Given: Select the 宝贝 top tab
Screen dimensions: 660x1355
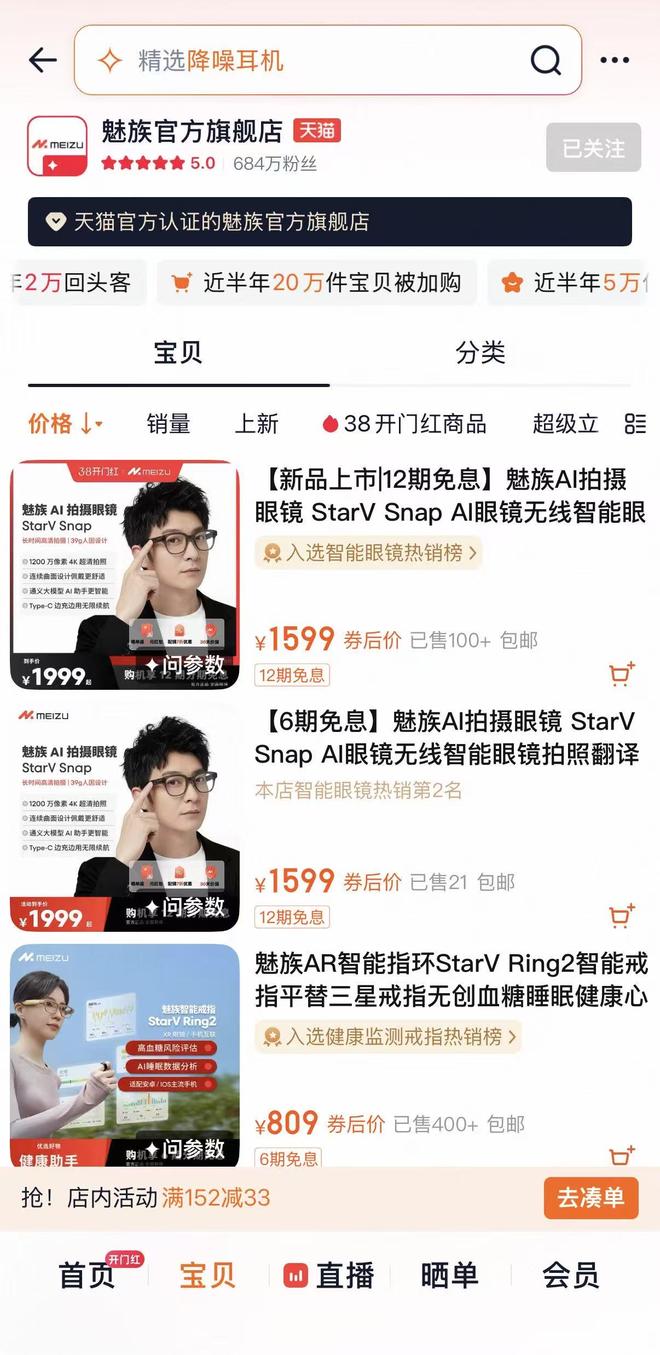Looking at the screenshot, I should (x=178, y=353).
